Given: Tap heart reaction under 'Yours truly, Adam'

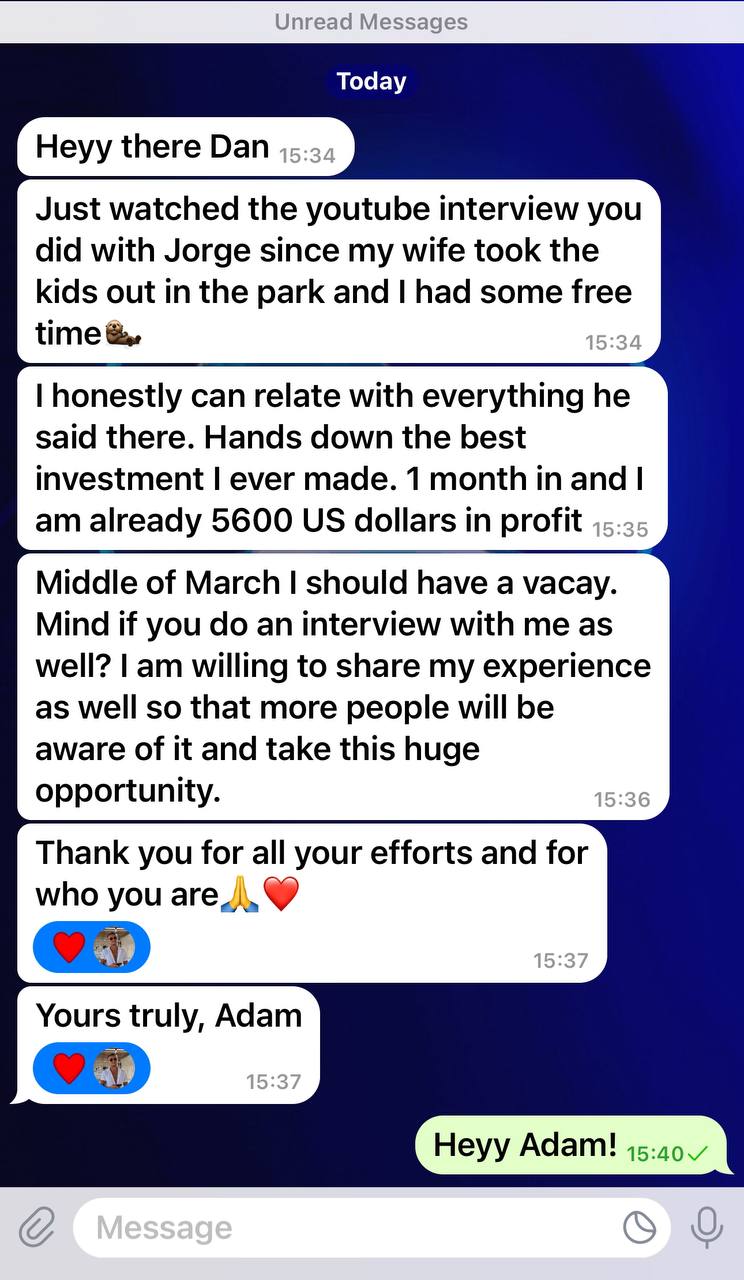Looking at the screenshot, I should (x=69, y=1068).
